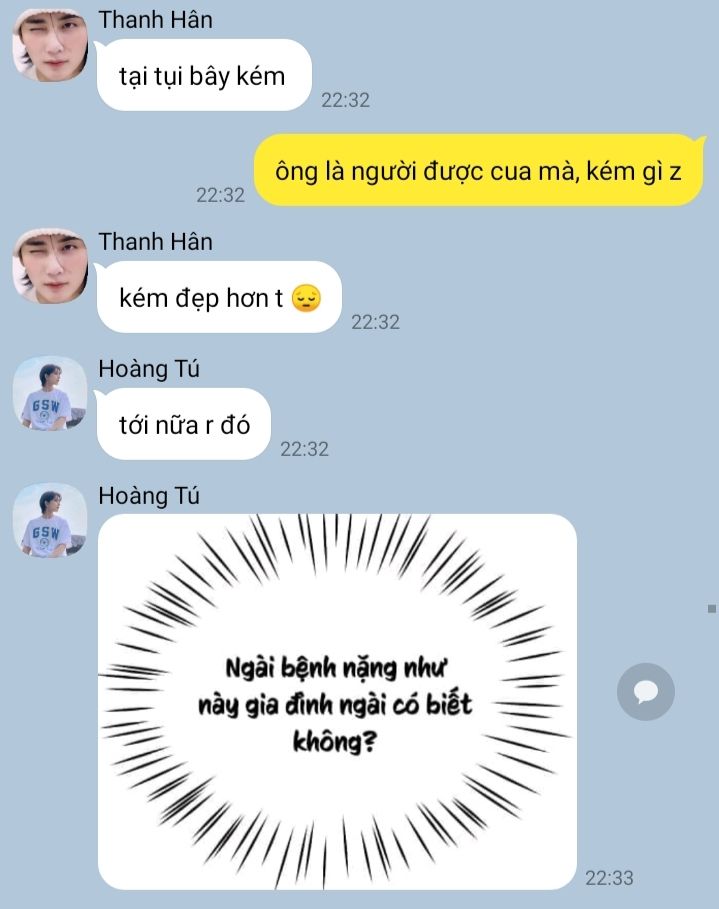This screenshot has height=909, width=719.
Task: Open Thanh Hân's avatar beside "kém đẹp hơn t"
Action: coord(50,268)
